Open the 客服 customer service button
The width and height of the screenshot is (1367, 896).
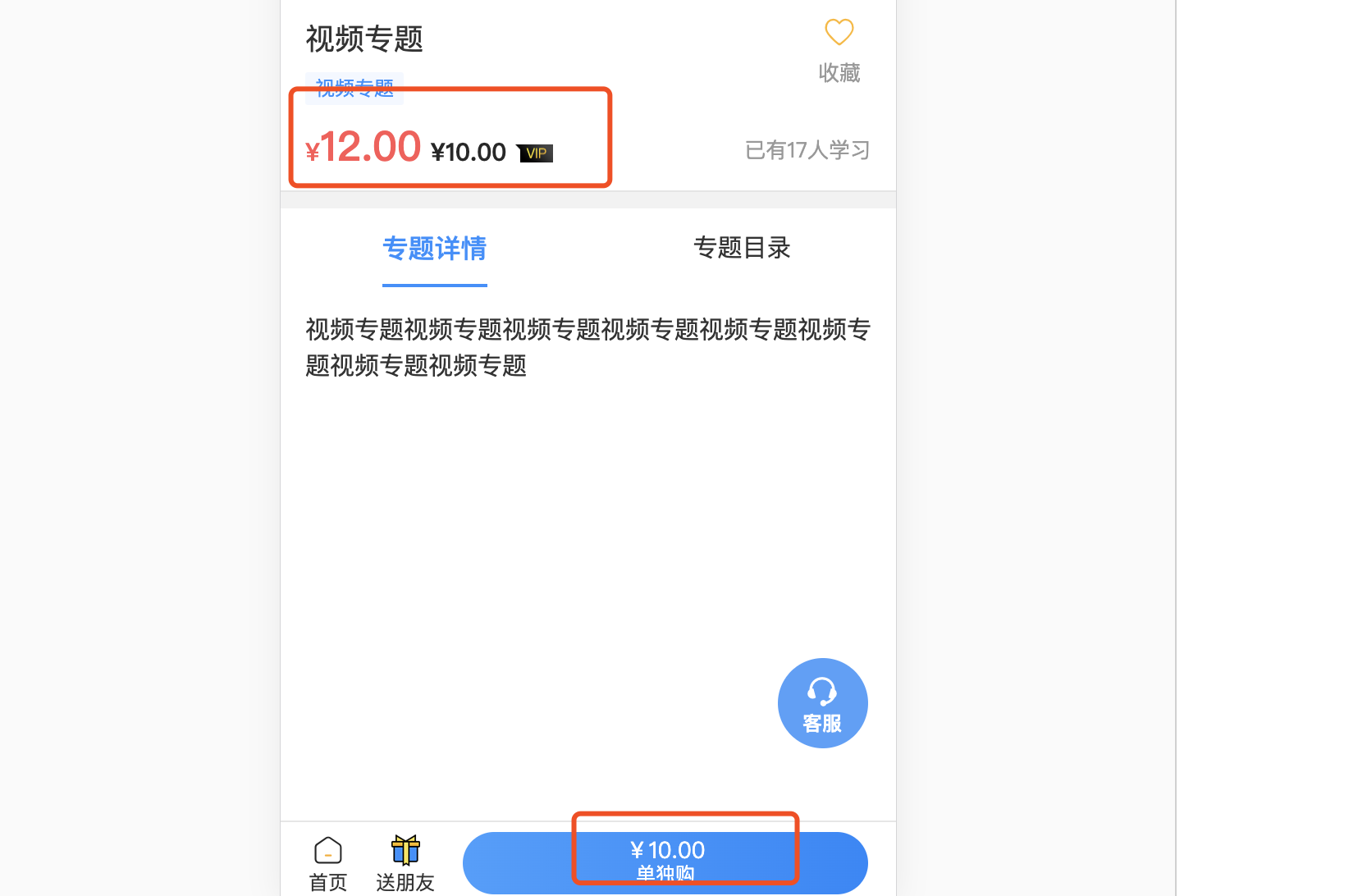[822, 703]
